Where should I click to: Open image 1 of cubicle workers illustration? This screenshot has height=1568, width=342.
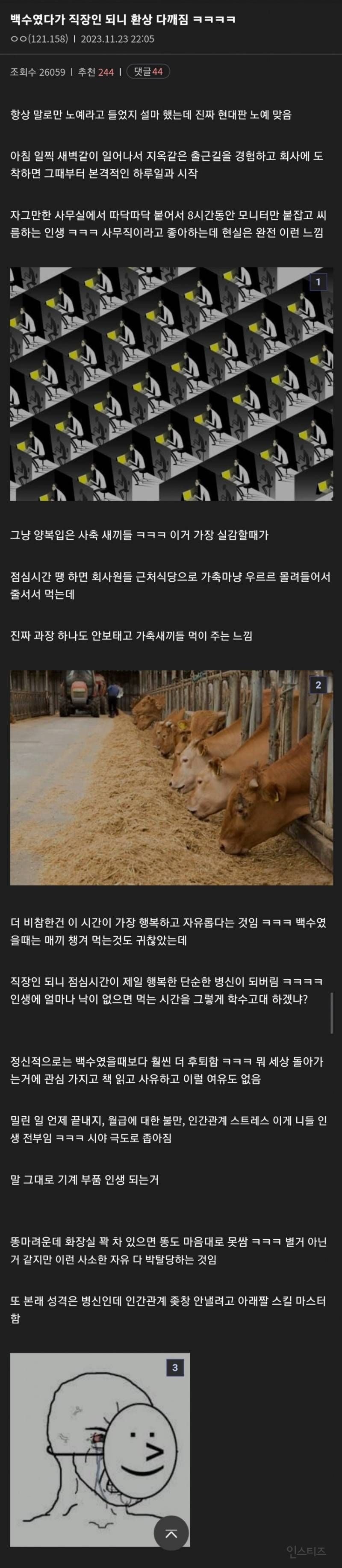point(171,383)
